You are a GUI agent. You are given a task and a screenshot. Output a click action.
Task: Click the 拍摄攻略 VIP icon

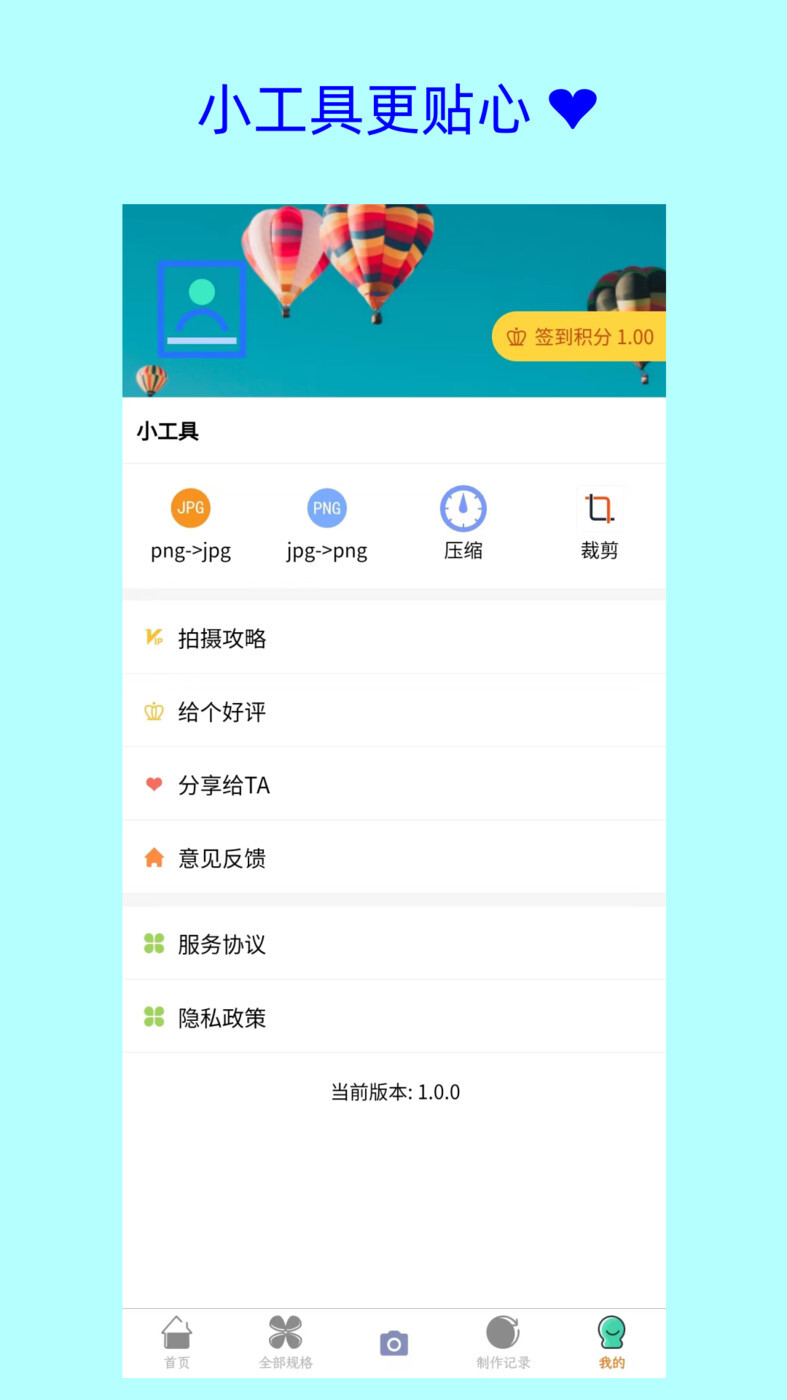154,638
